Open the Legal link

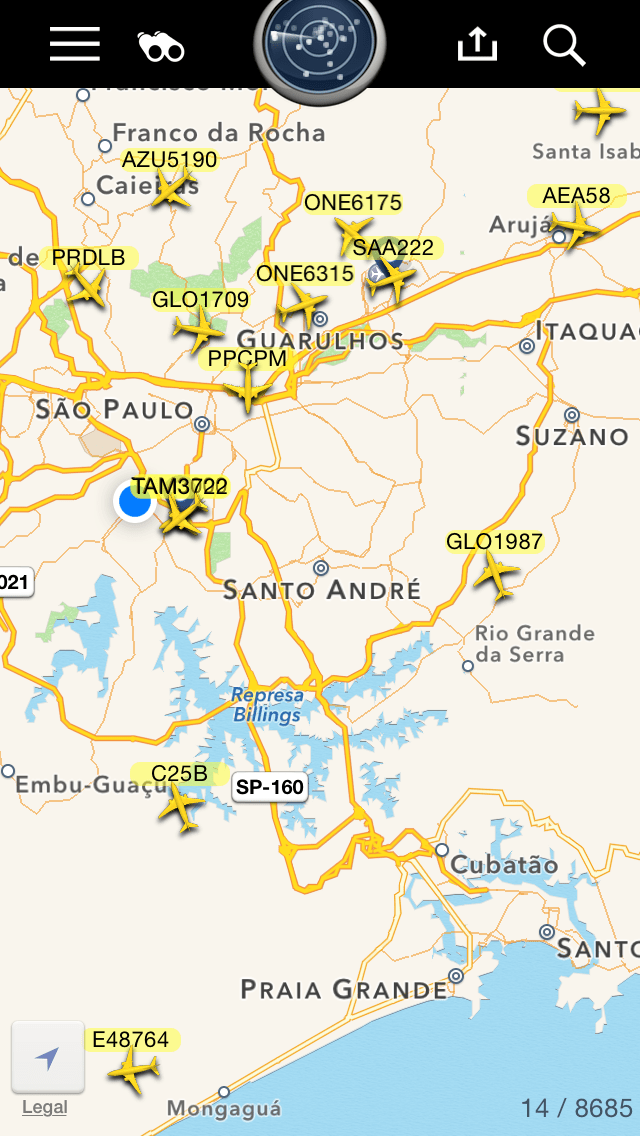[45, 1107]
